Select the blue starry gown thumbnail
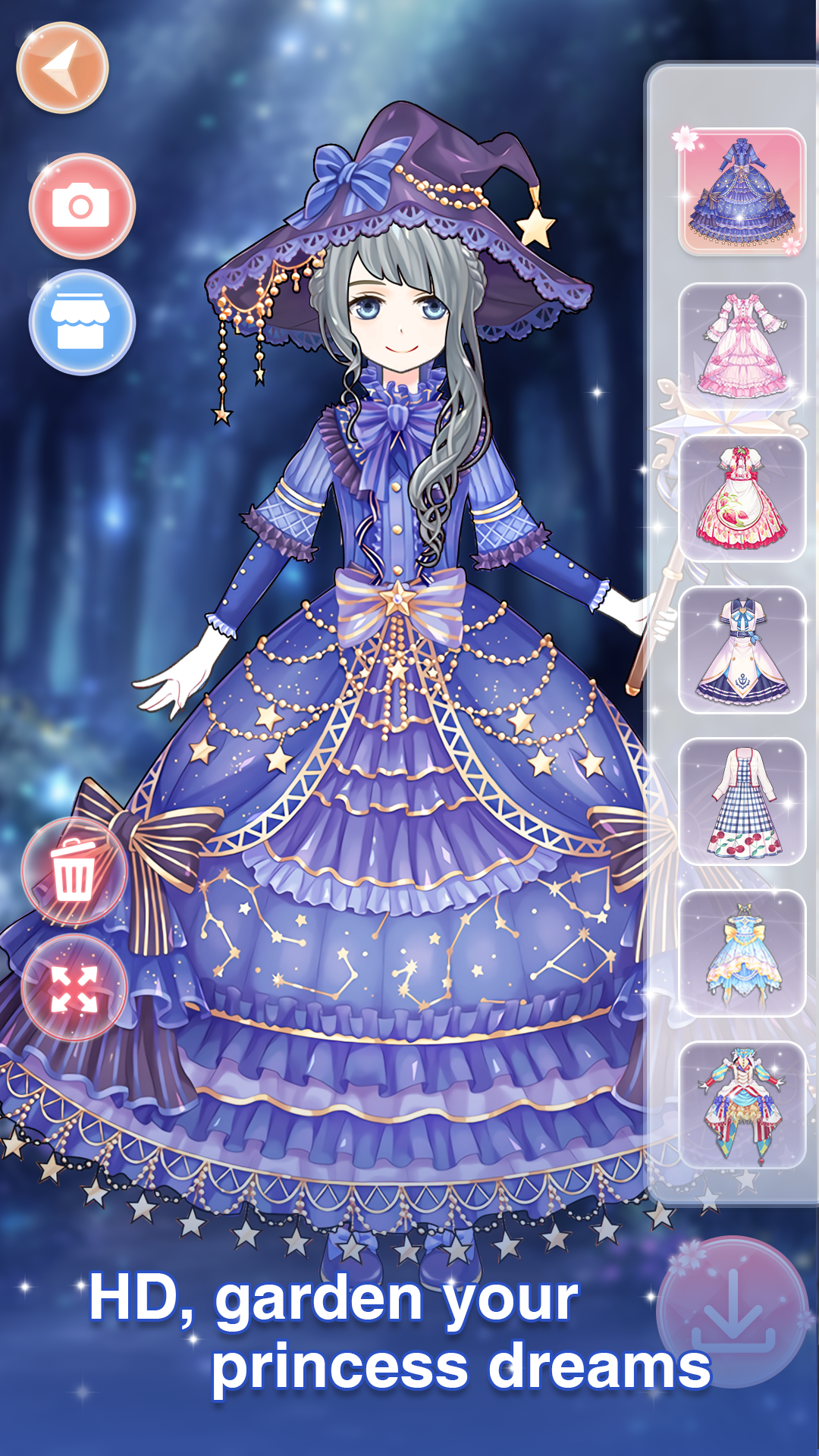The image size is (819, 1456). click(x=742, y=192)
